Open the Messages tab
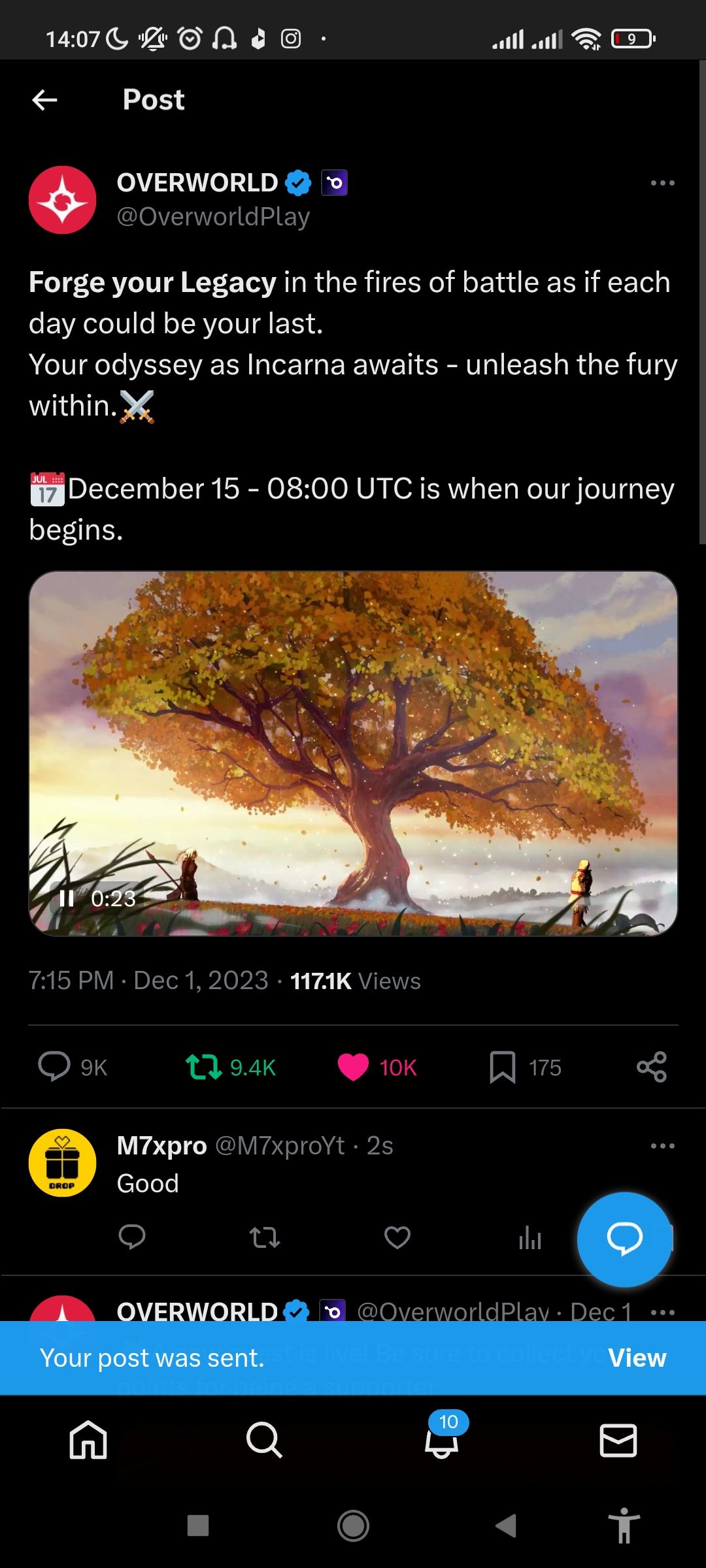Screen dimensions: 706x1568 pos(618,1440)
